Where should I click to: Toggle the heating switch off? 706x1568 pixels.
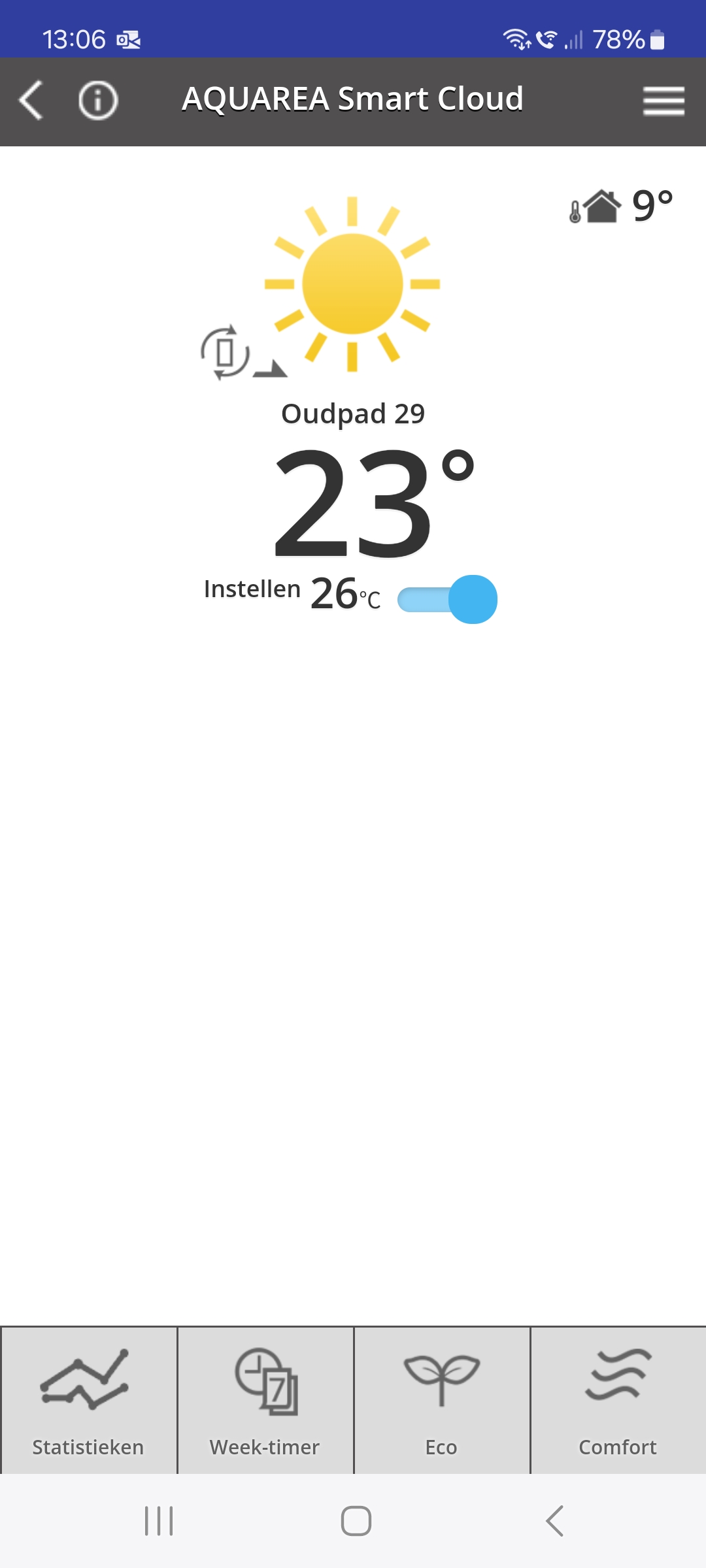tap(448, 599)
